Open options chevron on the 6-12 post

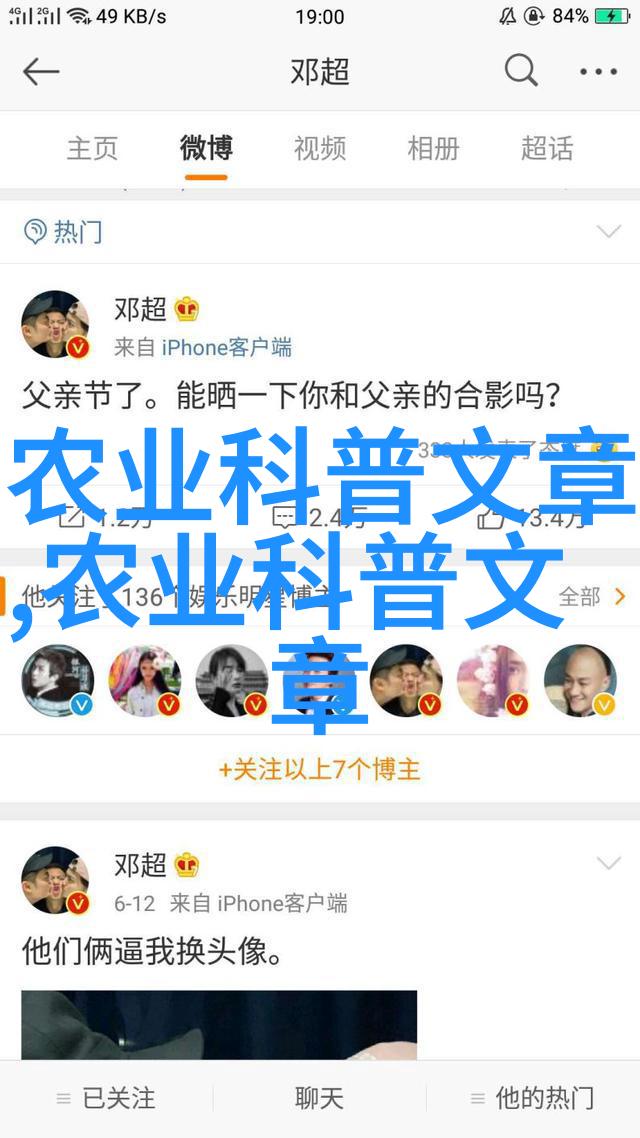608,863
